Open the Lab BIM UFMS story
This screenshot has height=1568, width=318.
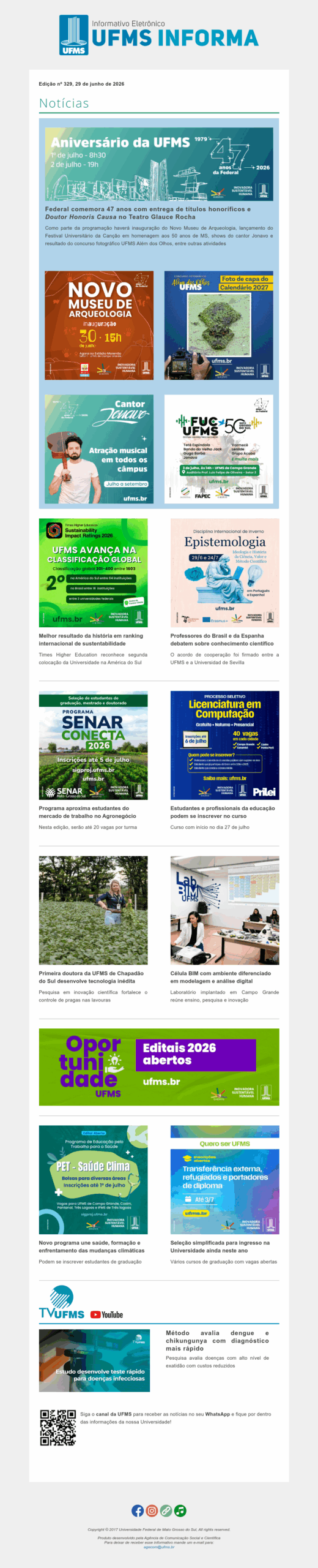tap(225, 910)
